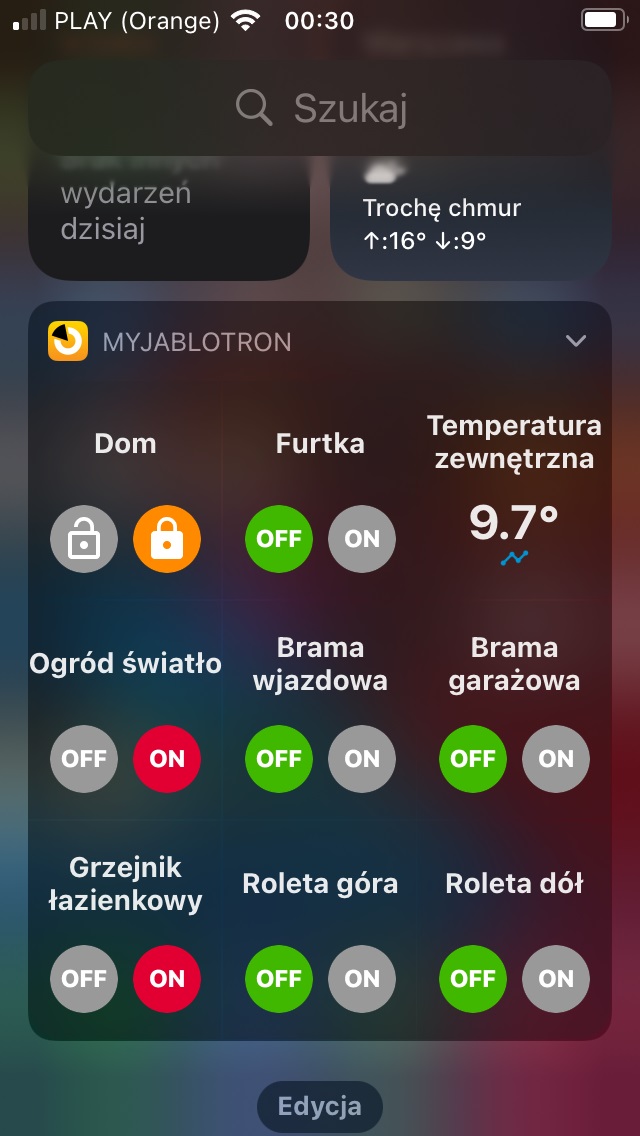The width and height of the screenshot is (640, 1136).
Task: Turn Grzejnik łazienkowy OFF
Action: tap(84, 979)
